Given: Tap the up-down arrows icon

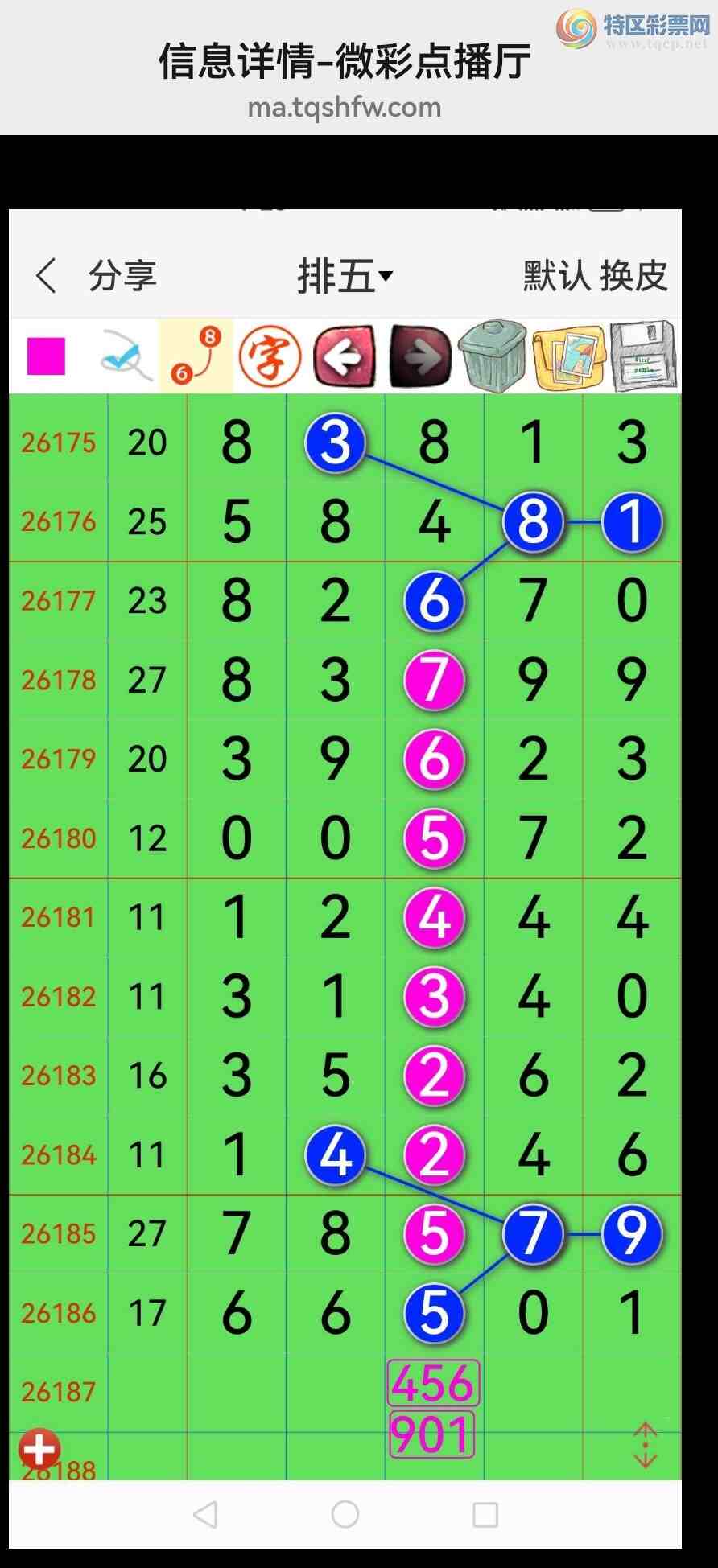Looking at the screenshot, I should pos(646,1446).
